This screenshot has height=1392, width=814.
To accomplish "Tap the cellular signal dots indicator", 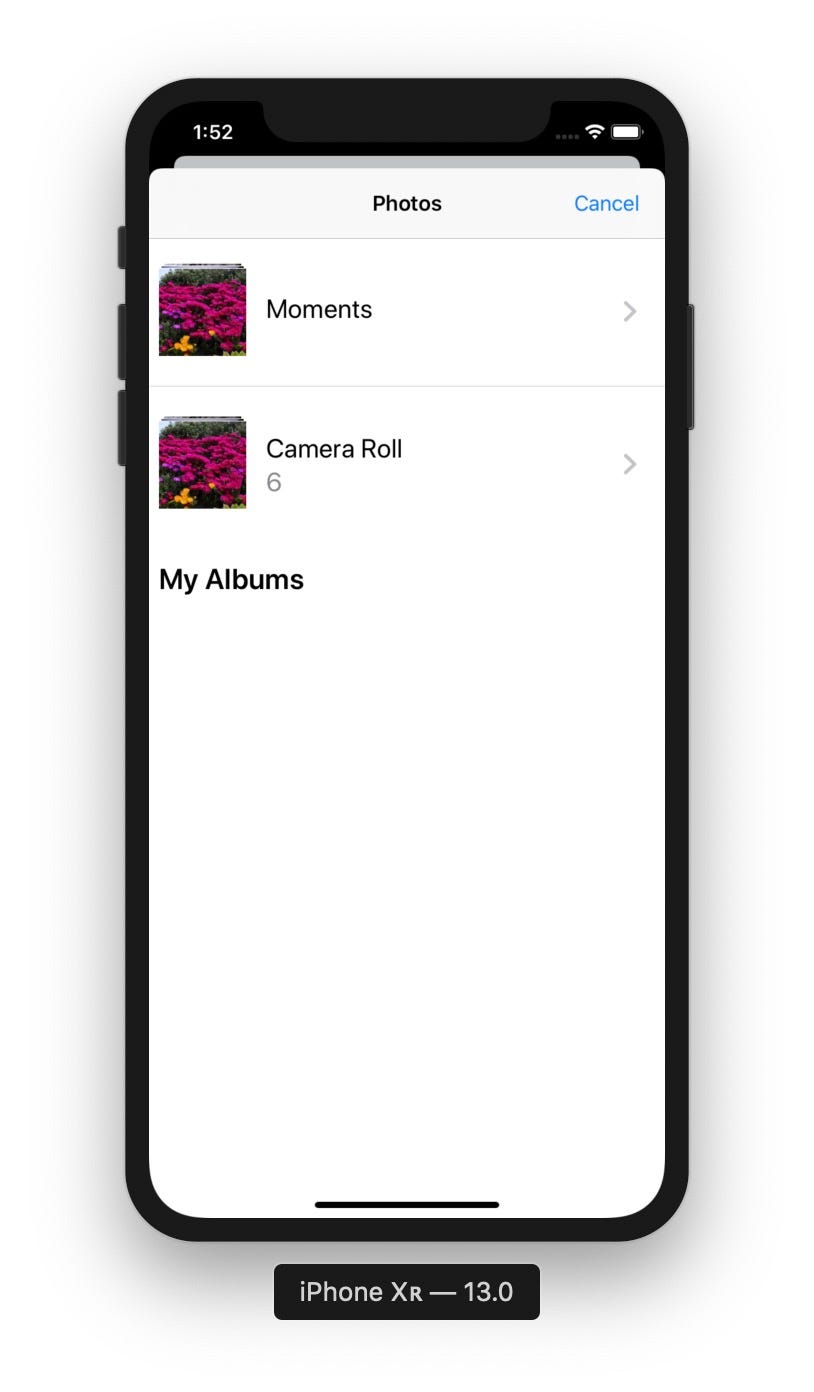I will point(566,135).
